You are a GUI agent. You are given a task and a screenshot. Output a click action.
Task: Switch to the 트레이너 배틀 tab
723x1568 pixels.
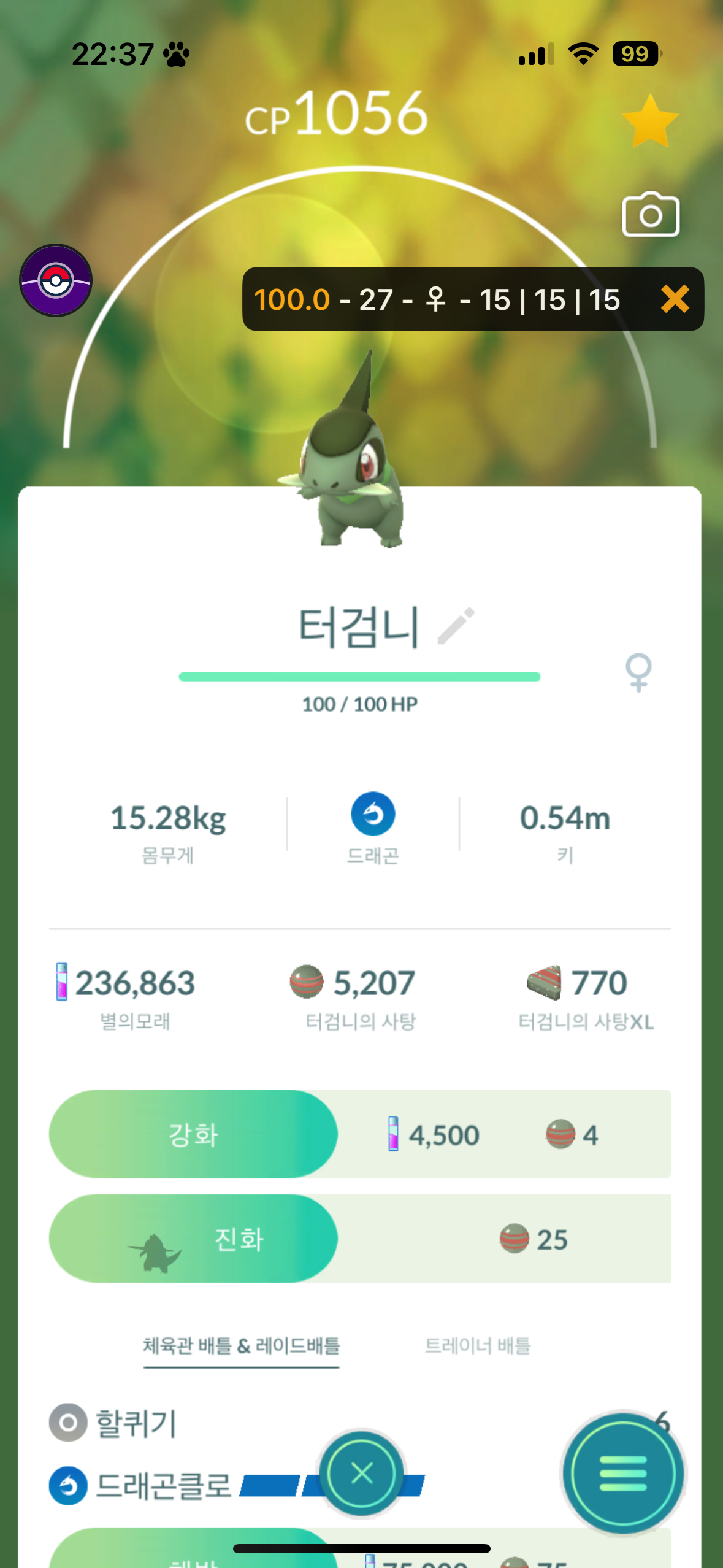point(477,1345)
